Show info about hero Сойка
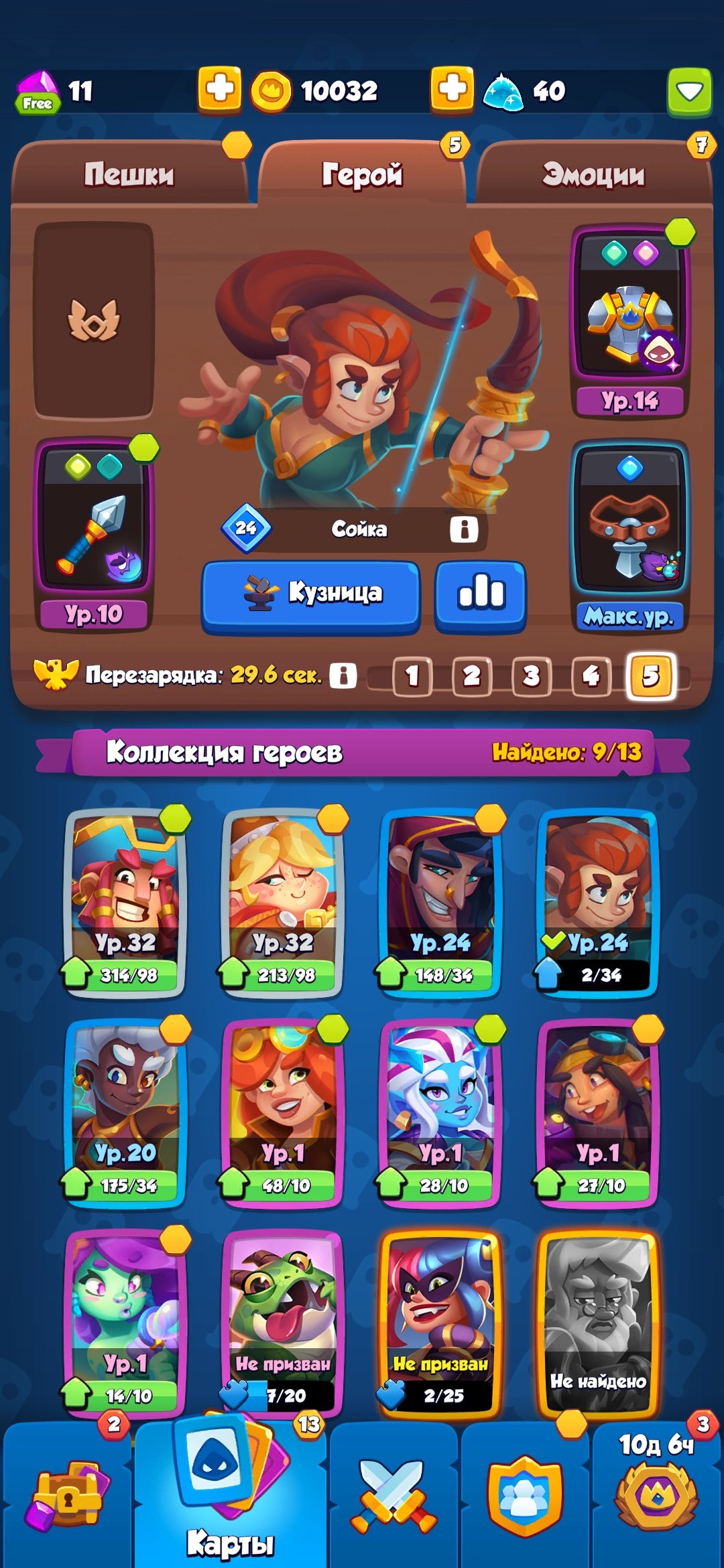The width and height of the screenshot is (724, 1568). [x=464, y=529]
